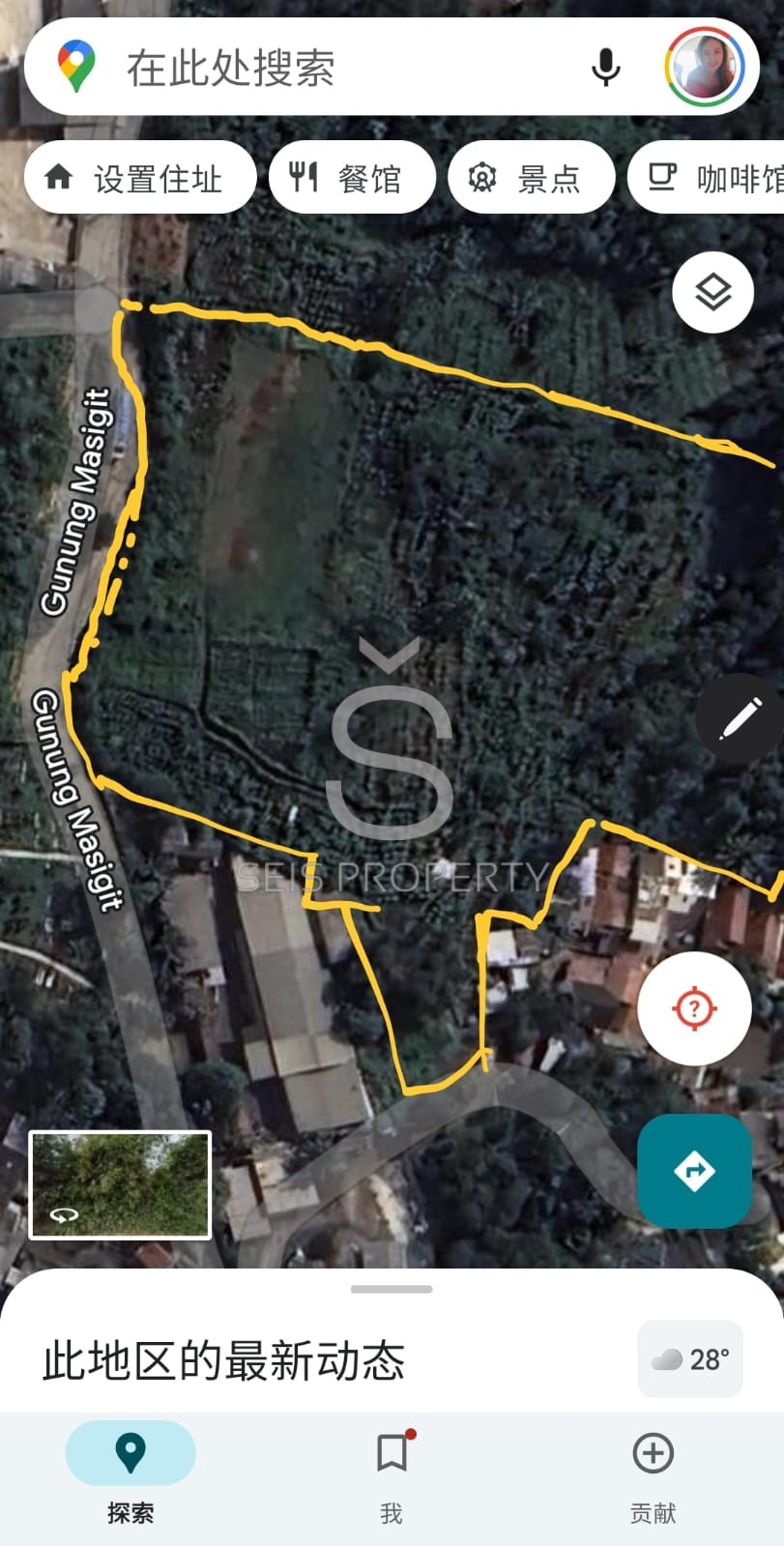The image size is (784, 1546).
Task: Open the account profile picture
Action: pos(705,68)
